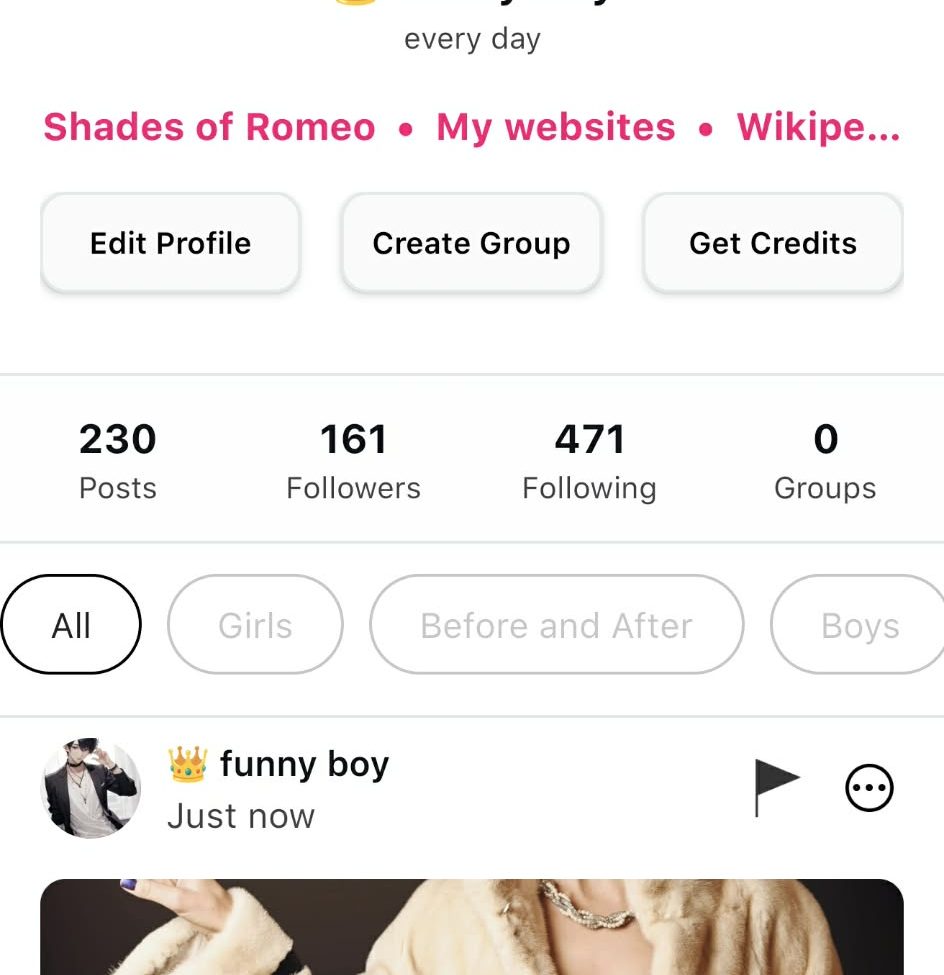Reveal more of My websites links
The image size is (944, 975).
pos(555,128)
